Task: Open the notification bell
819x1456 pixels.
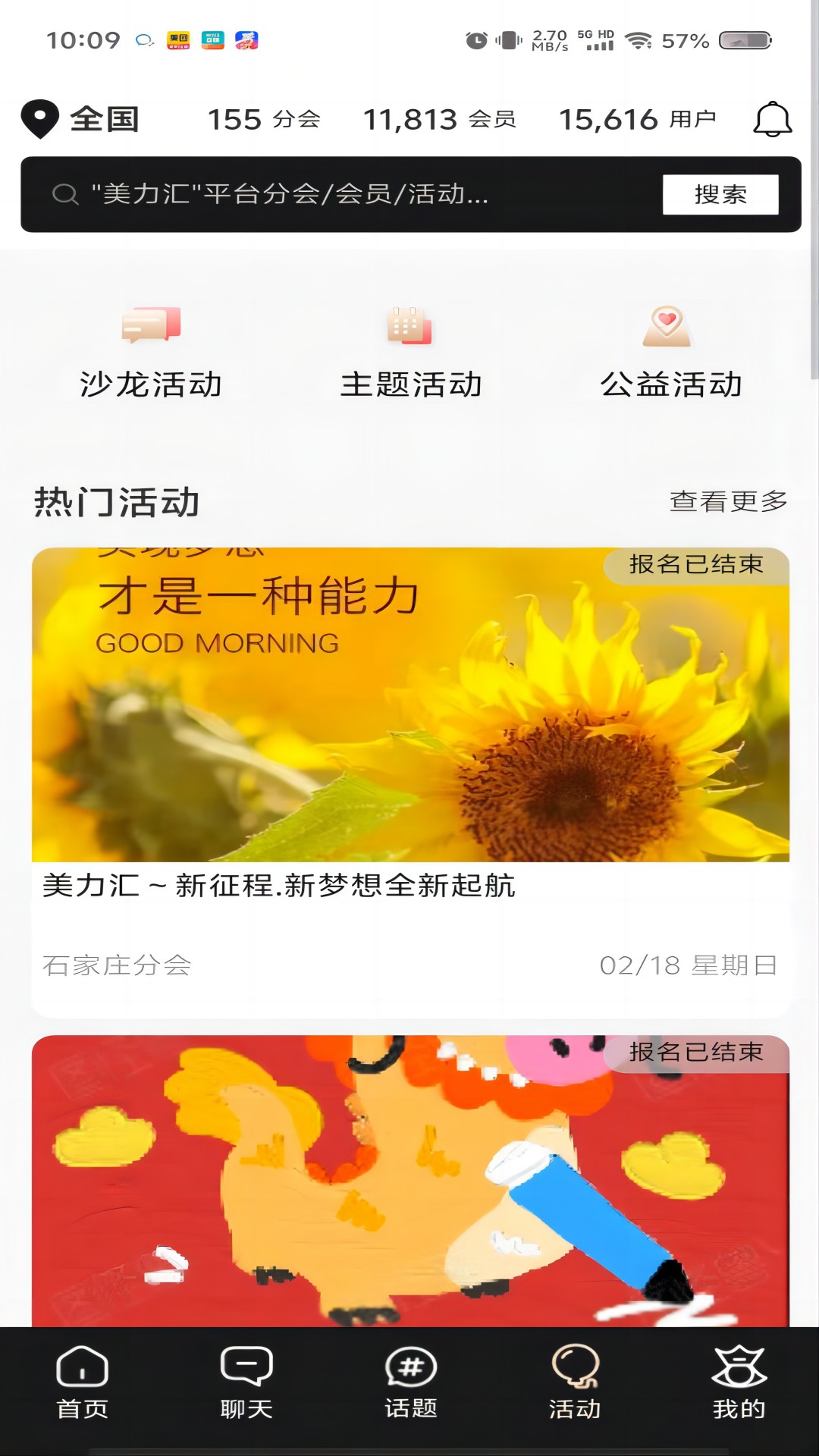Action: tap(771, 118)
